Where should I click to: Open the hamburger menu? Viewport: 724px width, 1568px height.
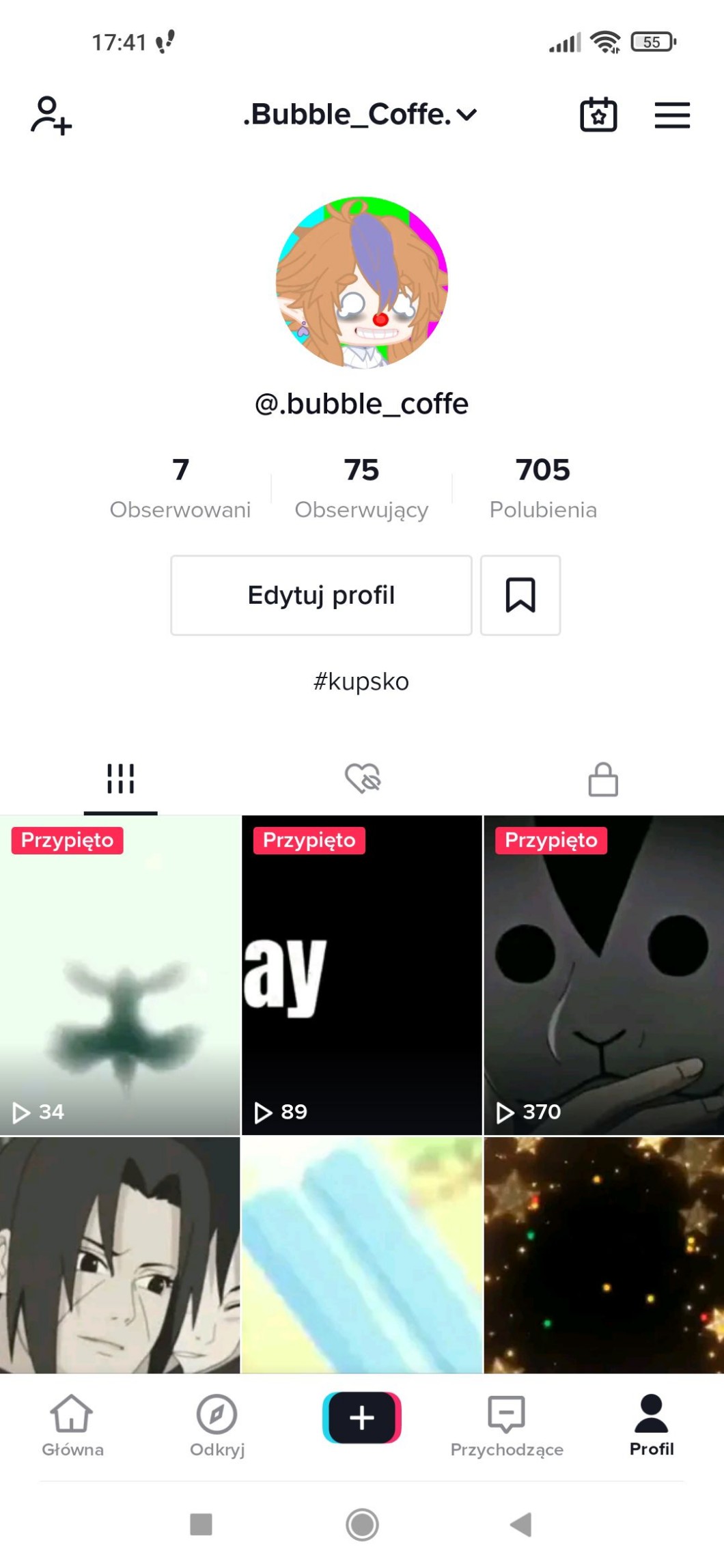pos(672,115)
